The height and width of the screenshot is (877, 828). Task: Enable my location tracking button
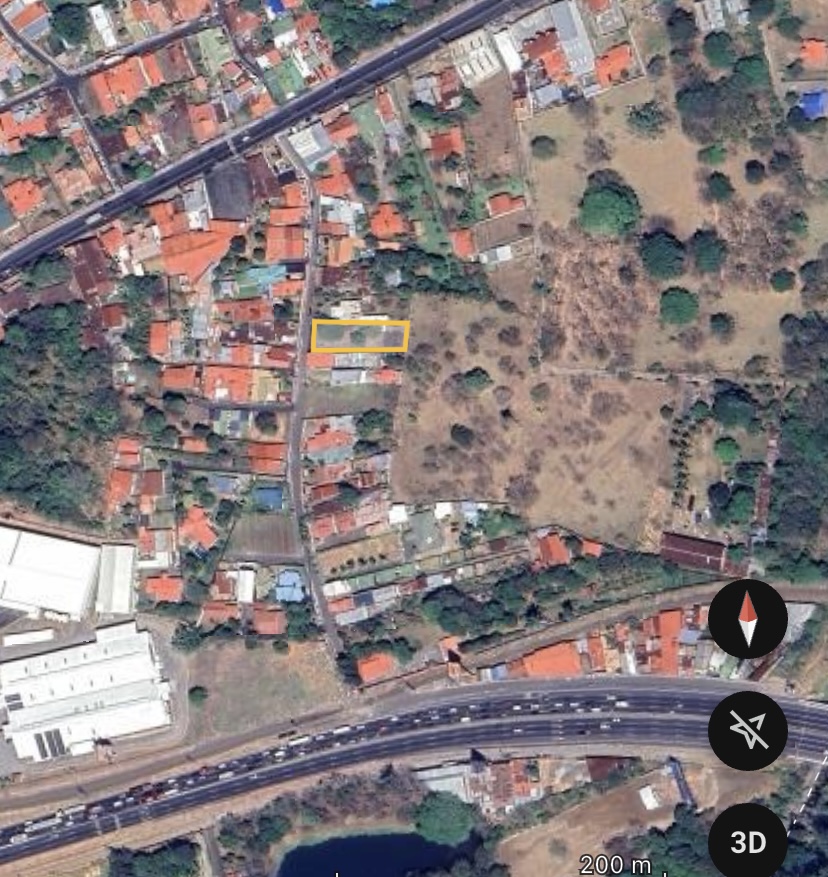click(x=748, y=731)
